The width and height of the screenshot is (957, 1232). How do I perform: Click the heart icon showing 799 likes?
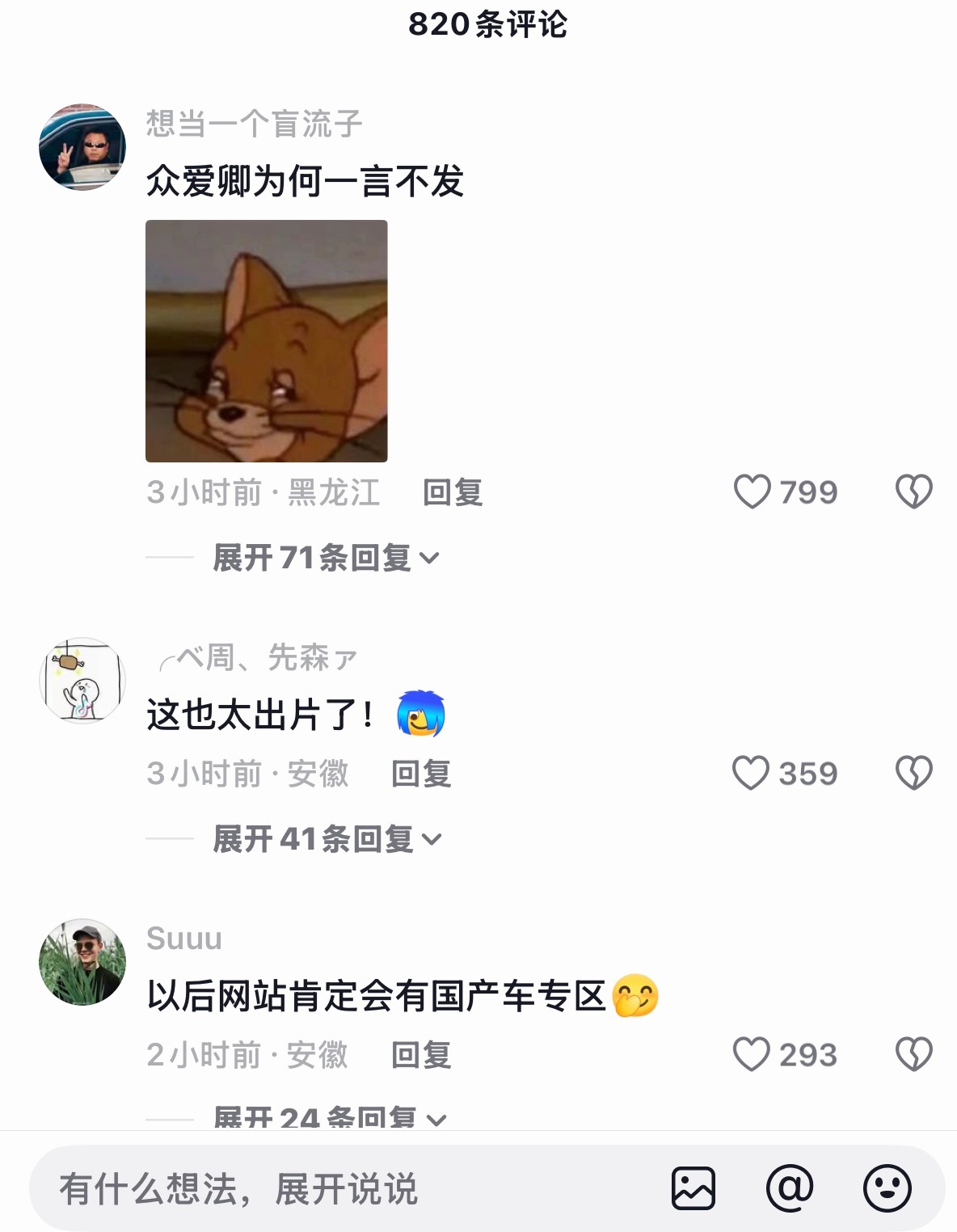pos(753,492)
